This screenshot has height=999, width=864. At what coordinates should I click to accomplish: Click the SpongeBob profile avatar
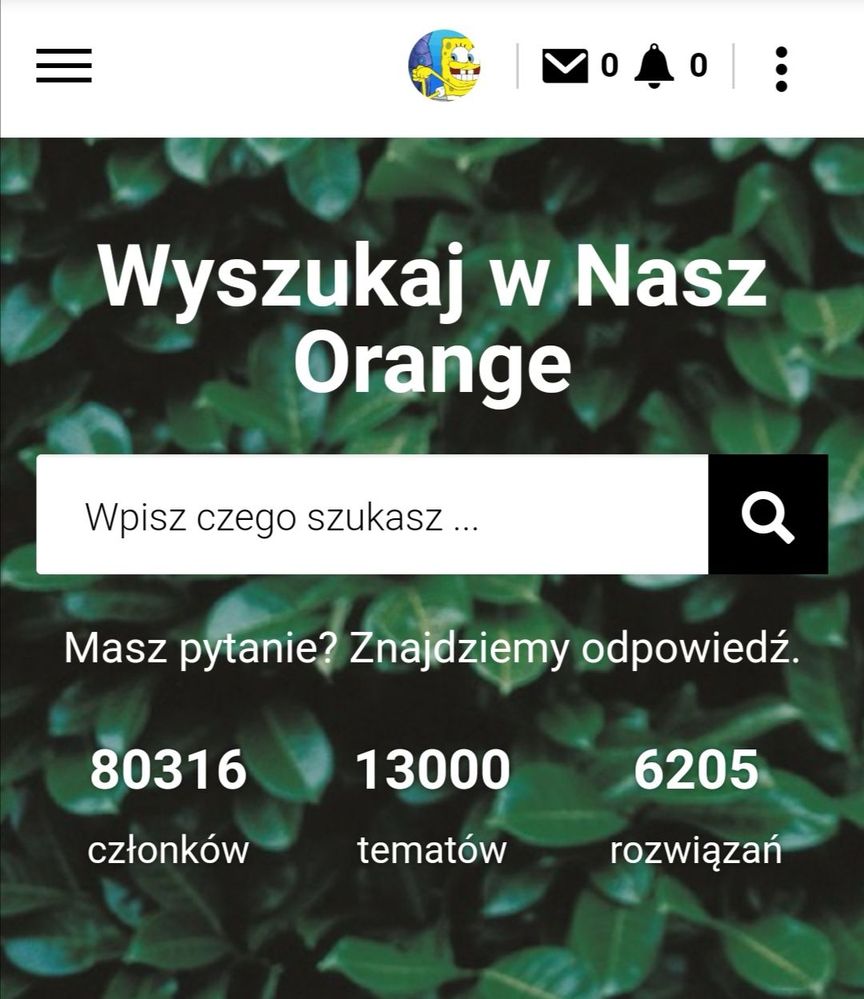443,68
